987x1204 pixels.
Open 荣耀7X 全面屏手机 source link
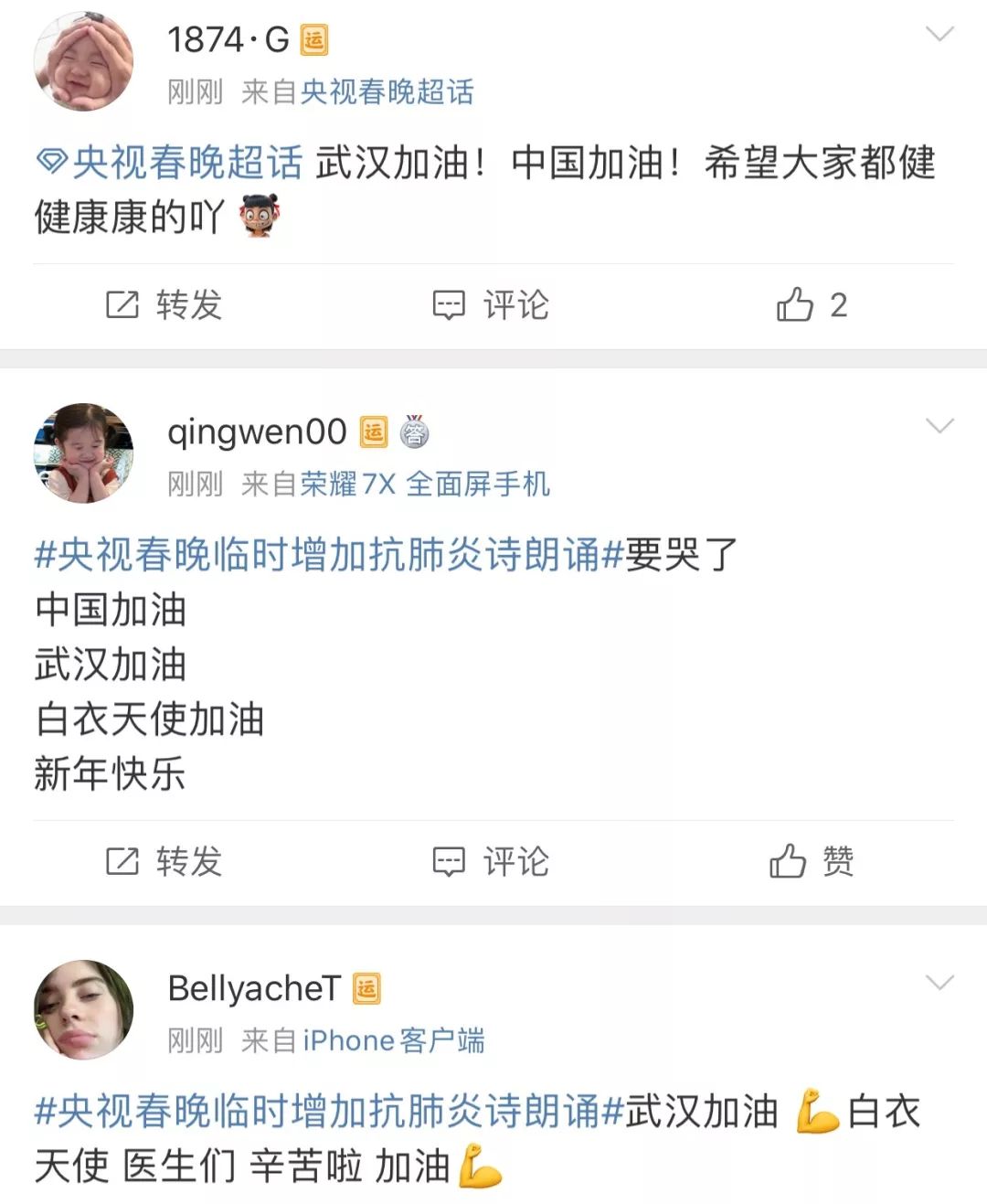(425, 484)
